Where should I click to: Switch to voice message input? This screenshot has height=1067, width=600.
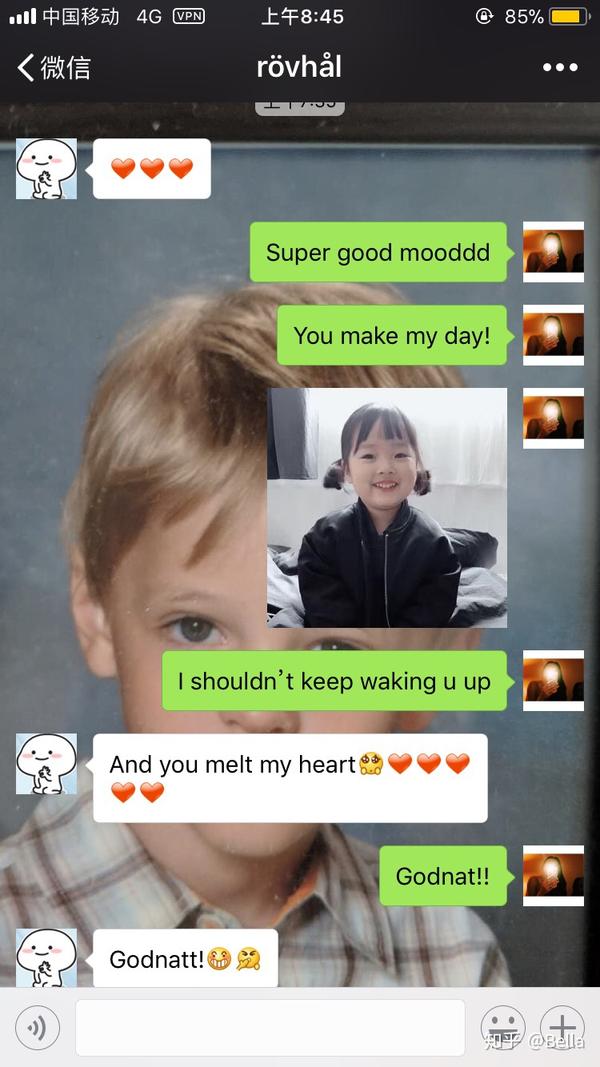pos(37,1027)
